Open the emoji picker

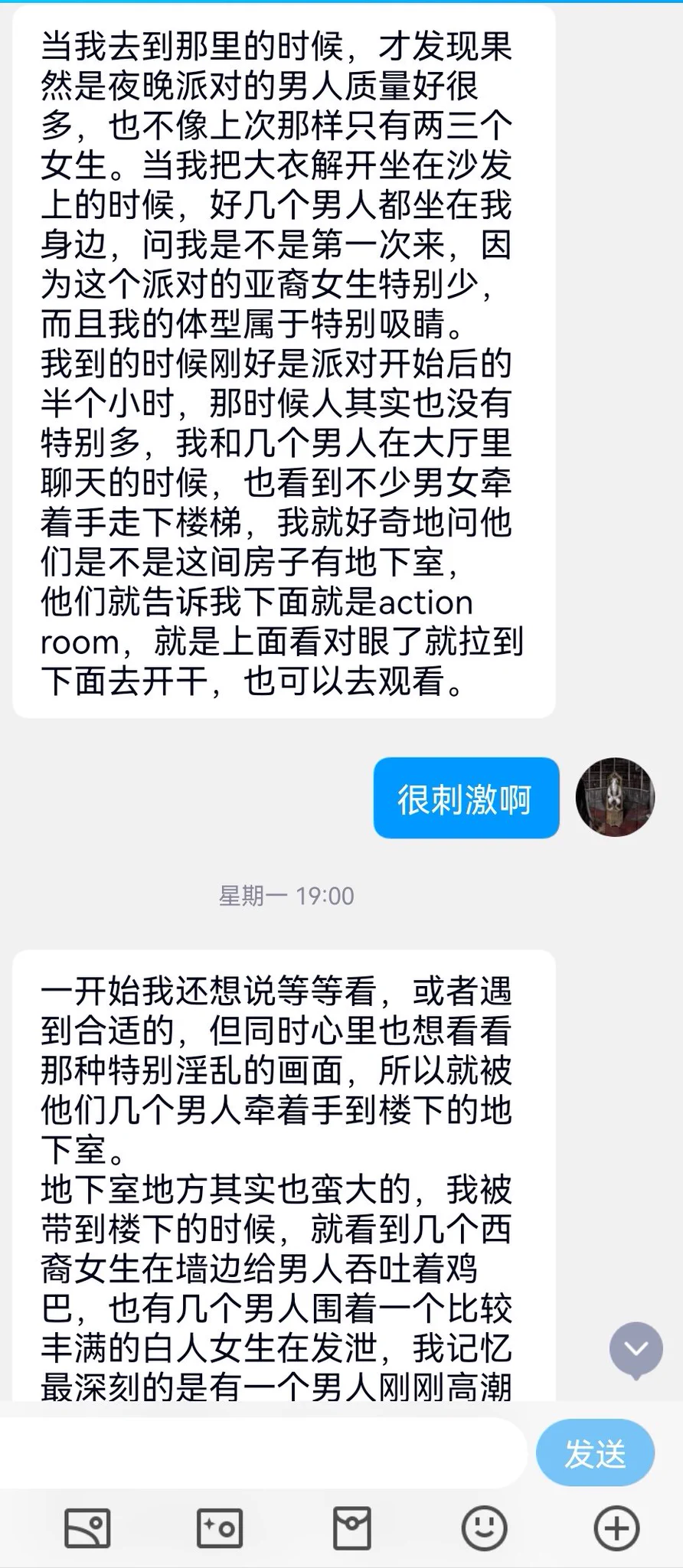485,1528
